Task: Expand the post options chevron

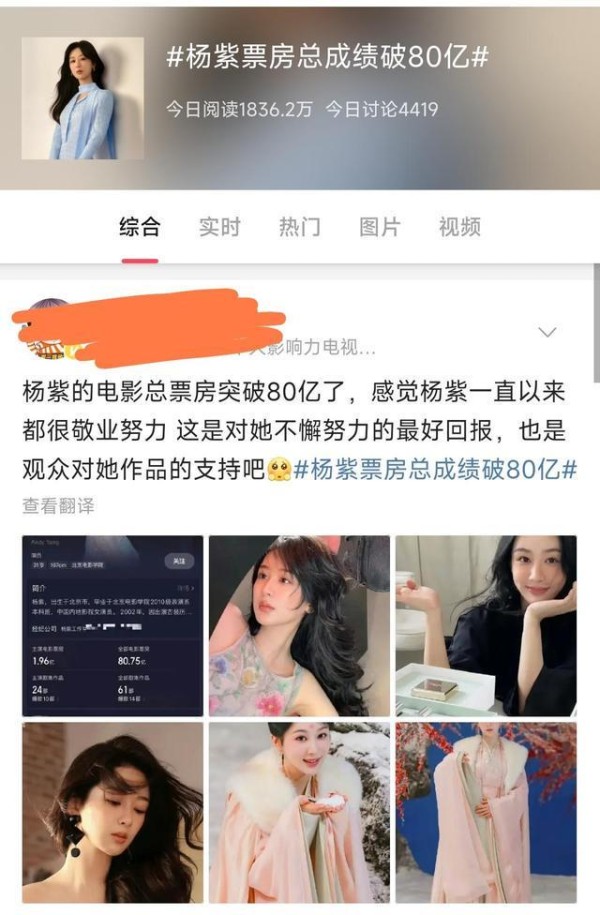Action: [547, 331]
